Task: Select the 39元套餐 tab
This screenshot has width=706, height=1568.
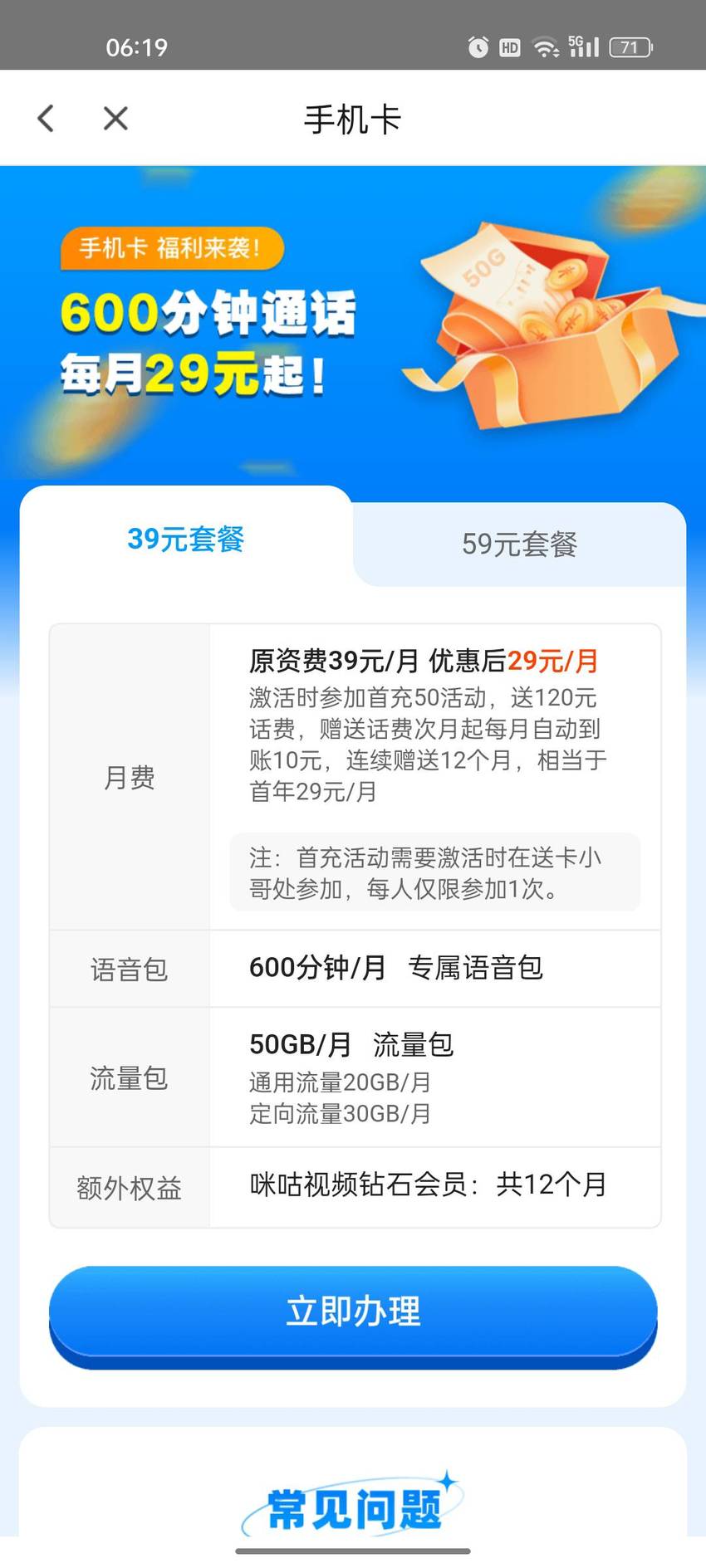Action: point(186,539)
